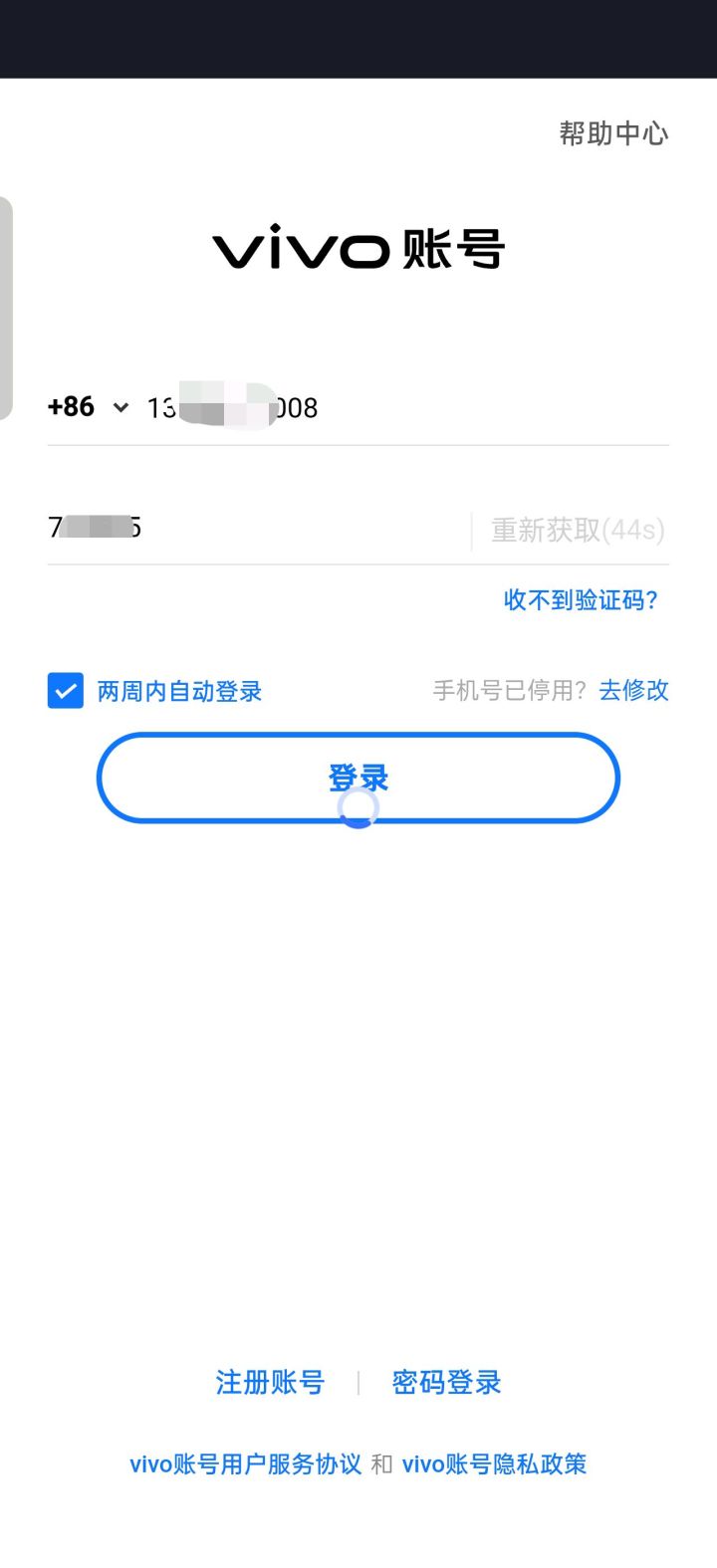Image resolution: width=717 pixels, height=1568 pixels.
Task: Open the 帮助中心 help center
Action: [612, 134]
